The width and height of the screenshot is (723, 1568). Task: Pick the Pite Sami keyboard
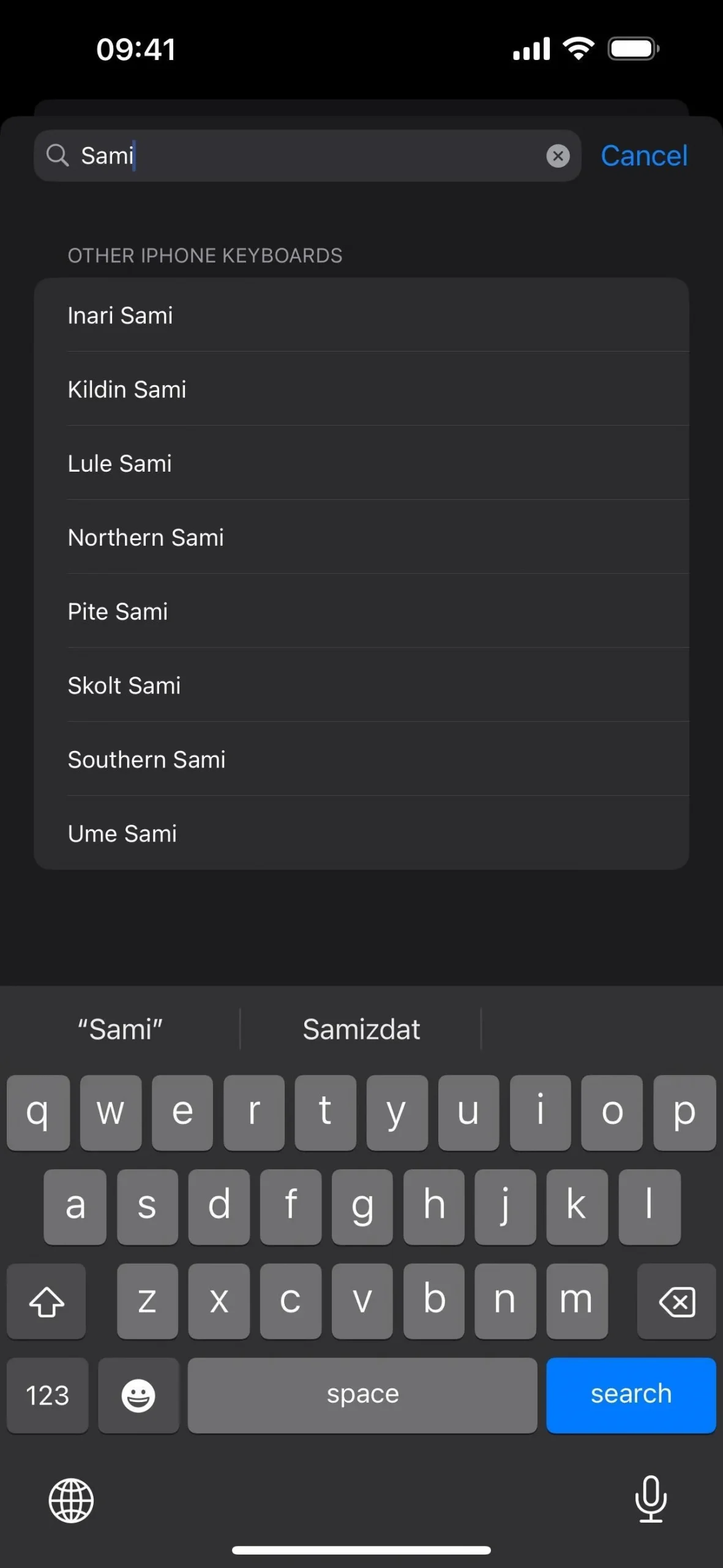(x=361, y=612)
